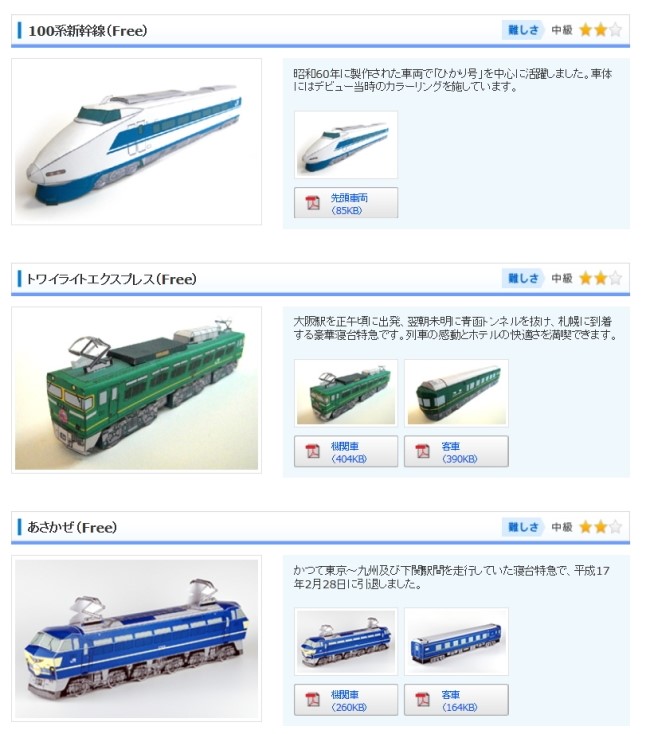The height and width of the screenshot is (734, 650).
Task: Open the トワイライトエクスプレス passenger car thumbnail
Action: [x=456, y=393]
